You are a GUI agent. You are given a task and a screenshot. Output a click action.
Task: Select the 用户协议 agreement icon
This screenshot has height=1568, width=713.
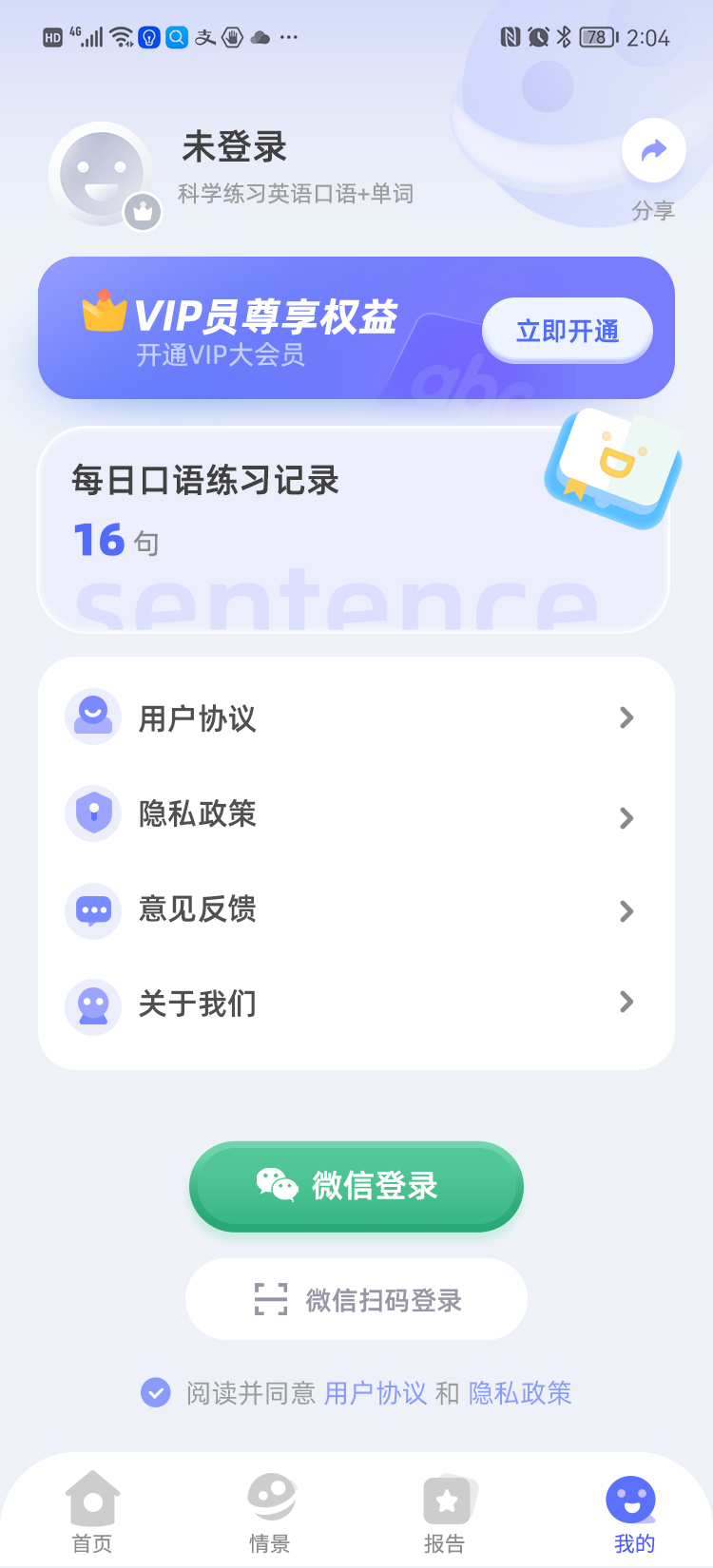(92, 717)
